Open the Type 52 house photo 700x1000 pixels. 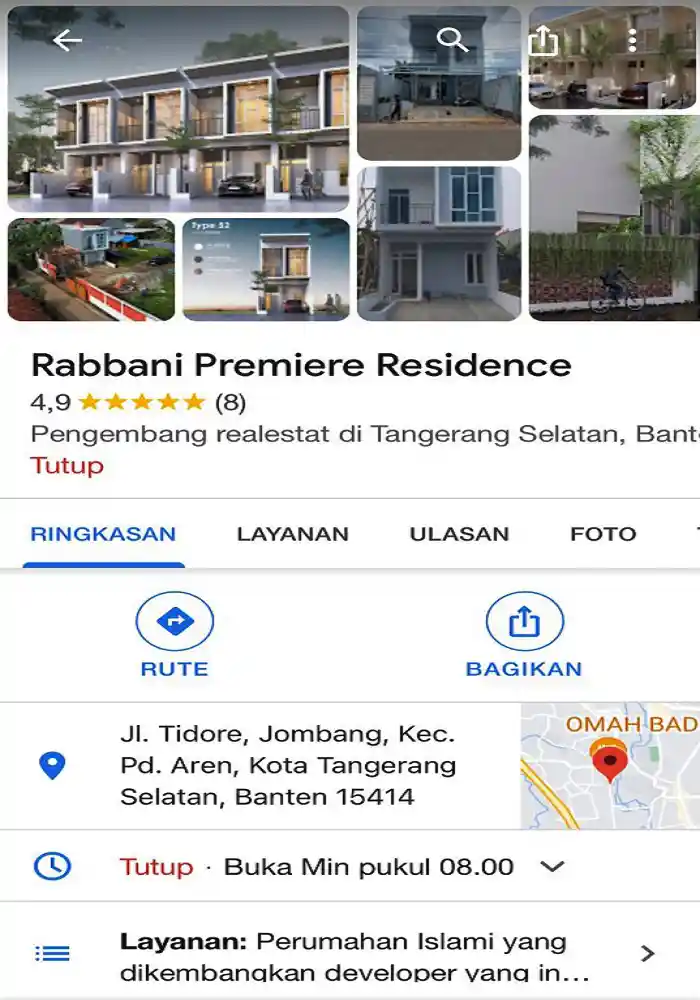(x=266, y=270)
